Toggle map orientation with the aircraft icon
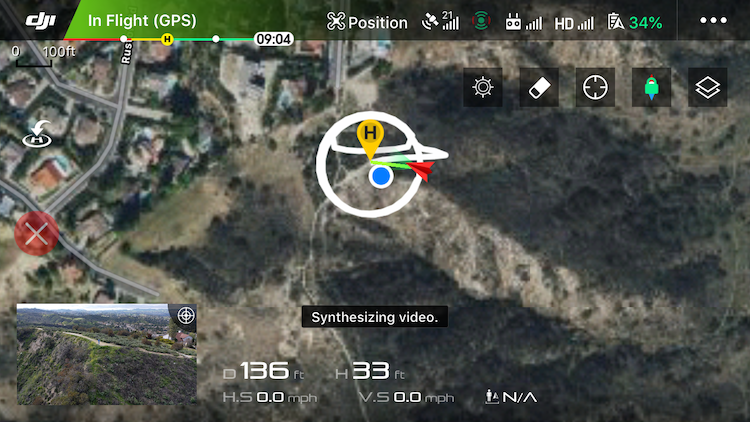This screenshot has height=422, width=750. 652,88
